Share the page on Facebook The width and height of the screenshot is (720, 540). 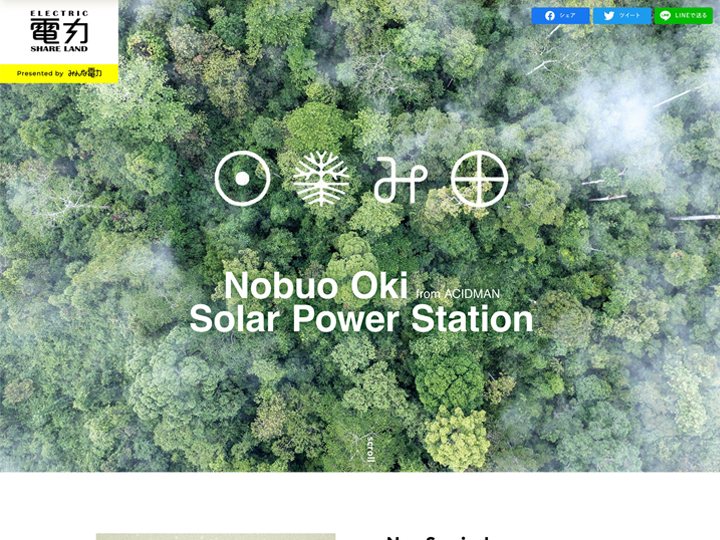(560, 16)
